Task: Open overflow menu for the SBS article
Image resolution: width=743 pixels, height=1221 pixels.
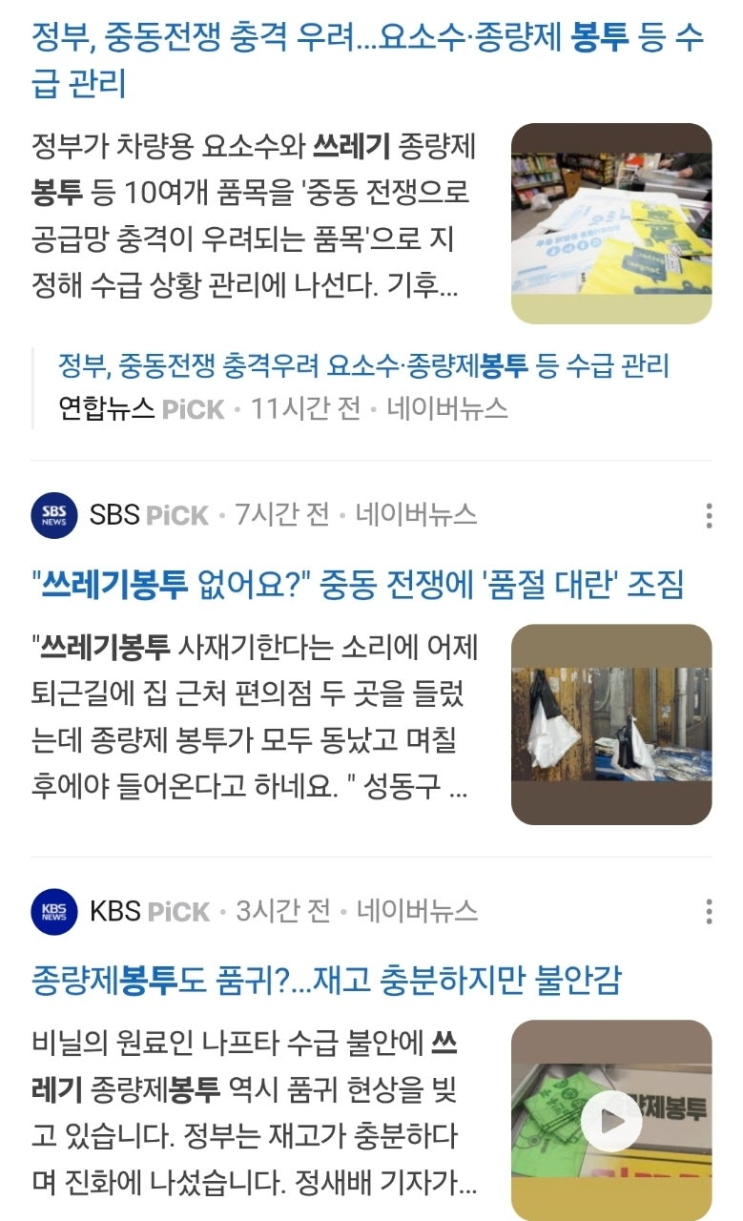Action: click(x=708, y=516)
